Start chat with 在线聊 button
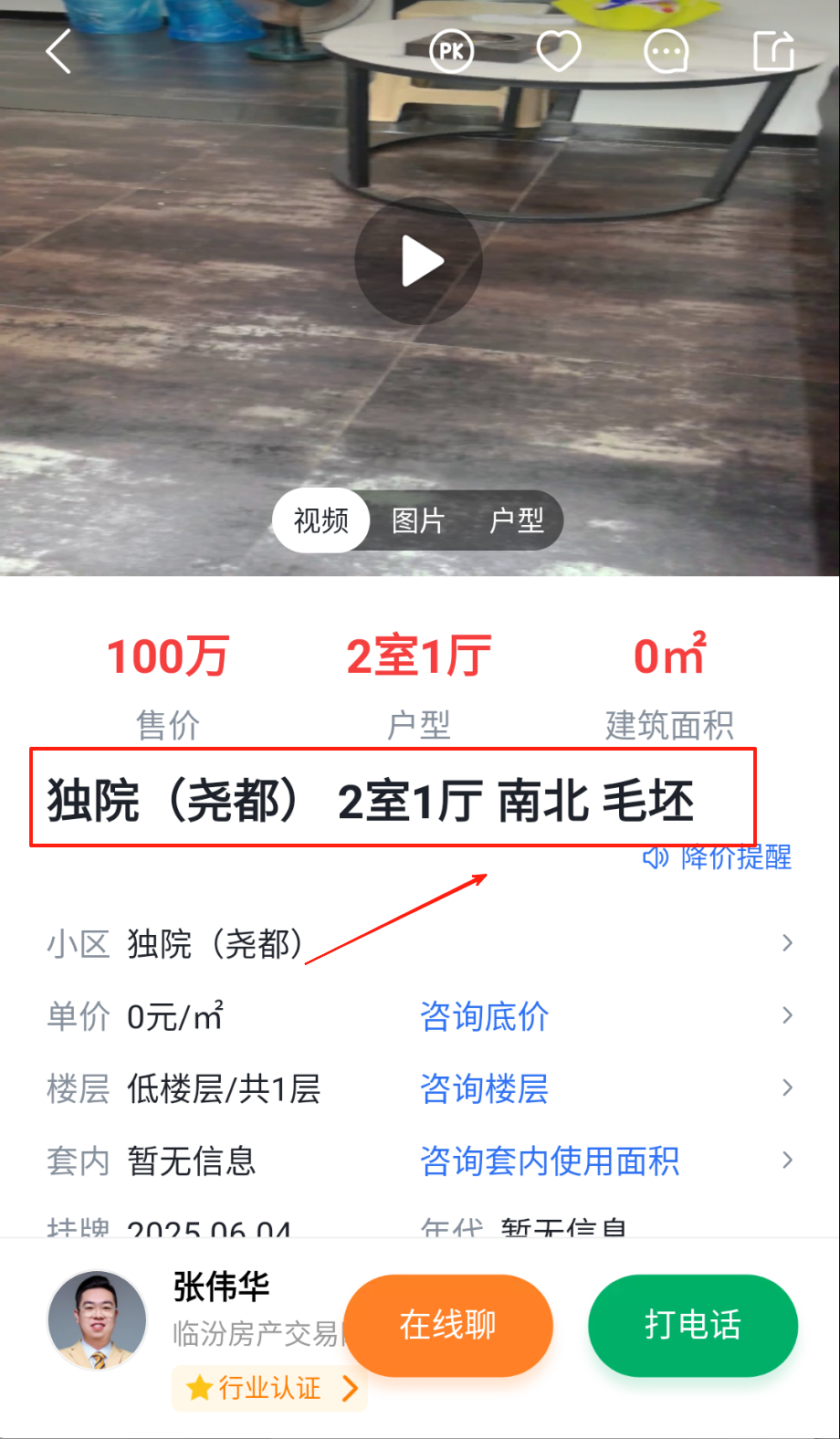The width and height of the screenshot is (840, 1439). pos(448,1325)
